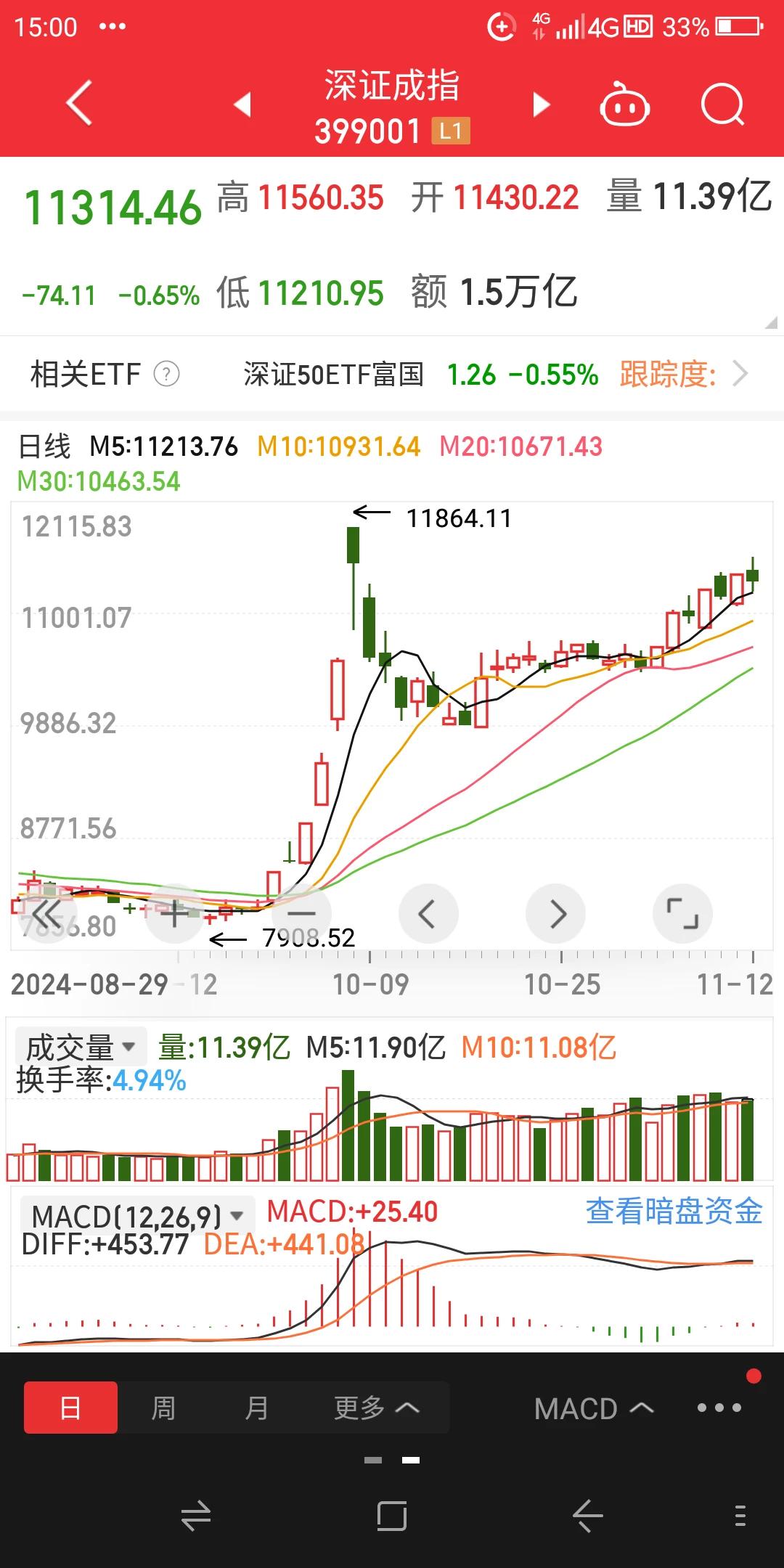Open 查看暗盘资金 link

coord(674,1211)
